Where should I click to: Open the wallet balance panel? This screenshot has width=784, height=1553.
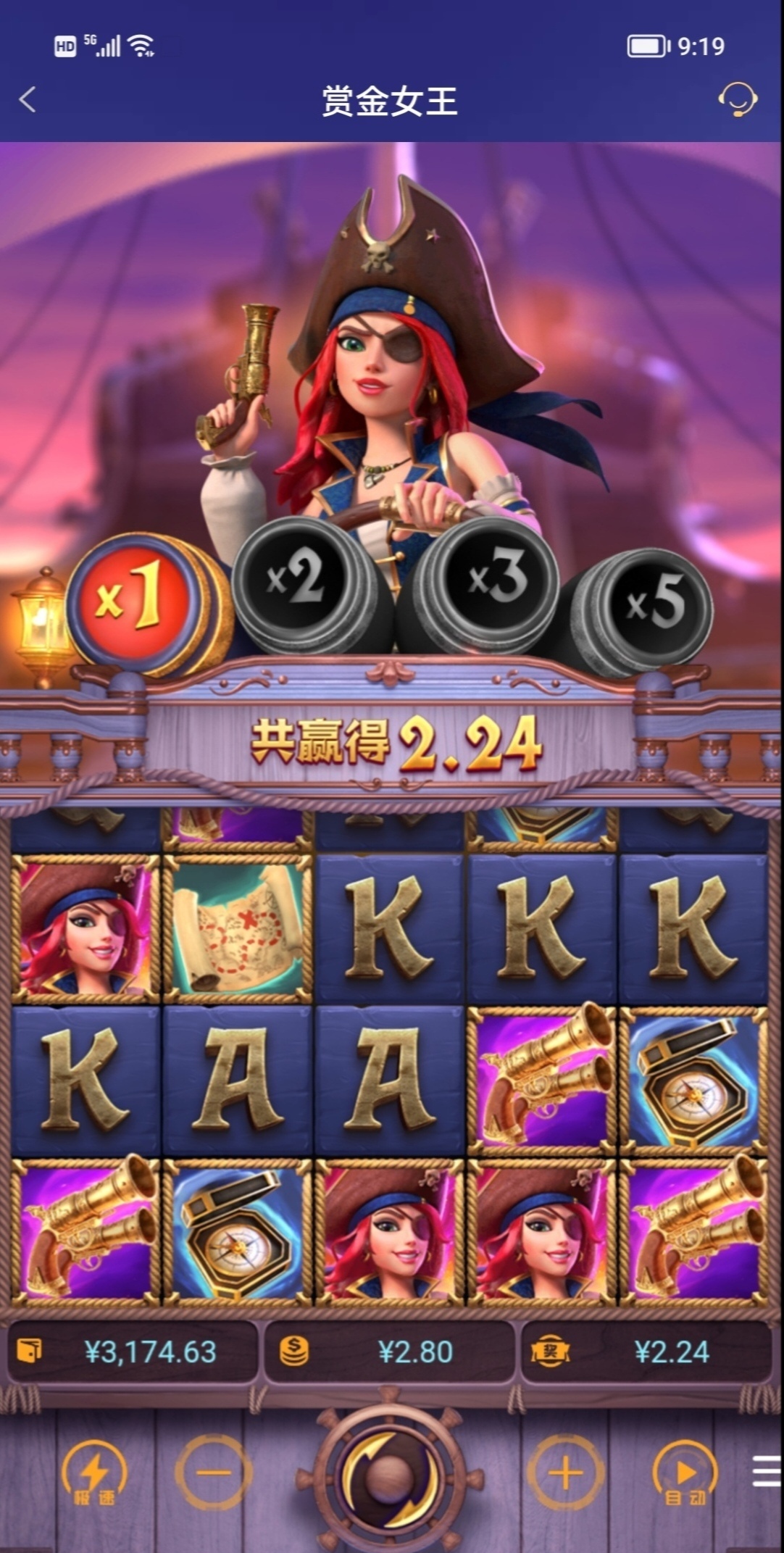[133, 1352]
